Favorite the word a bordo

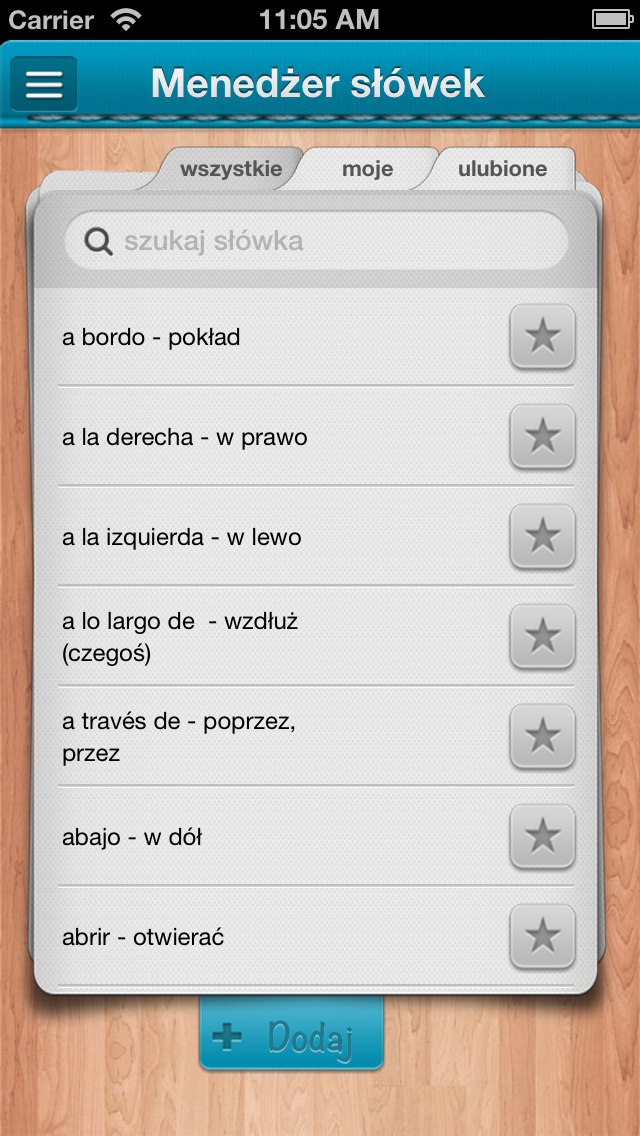click(542, 337)
